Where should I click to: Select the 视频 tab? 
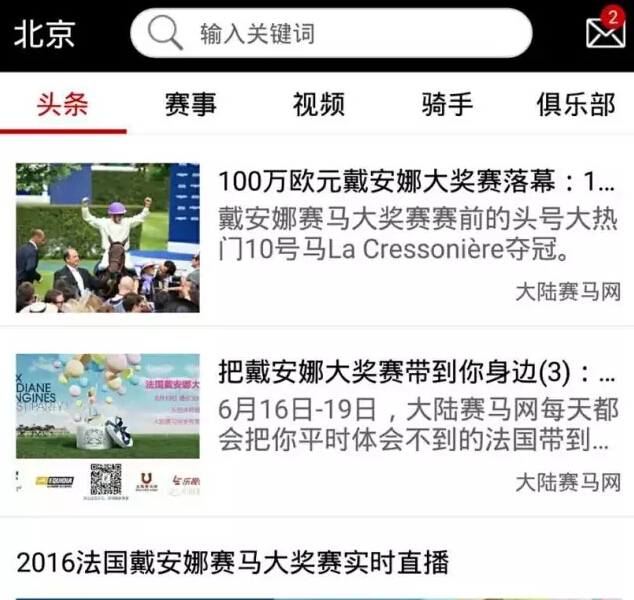[318, 104]
